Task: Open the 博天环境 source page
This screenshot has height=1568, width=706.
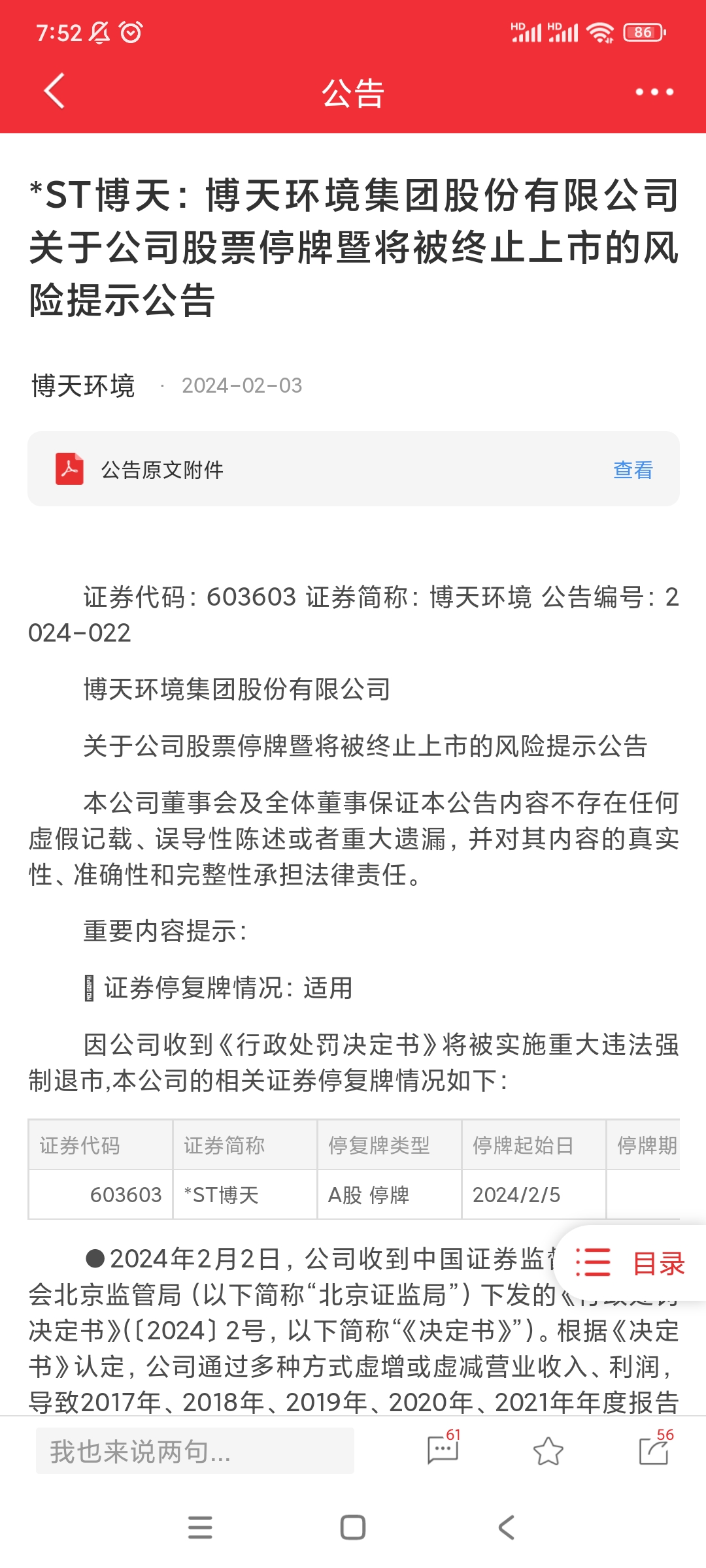Action: point(83,385)
